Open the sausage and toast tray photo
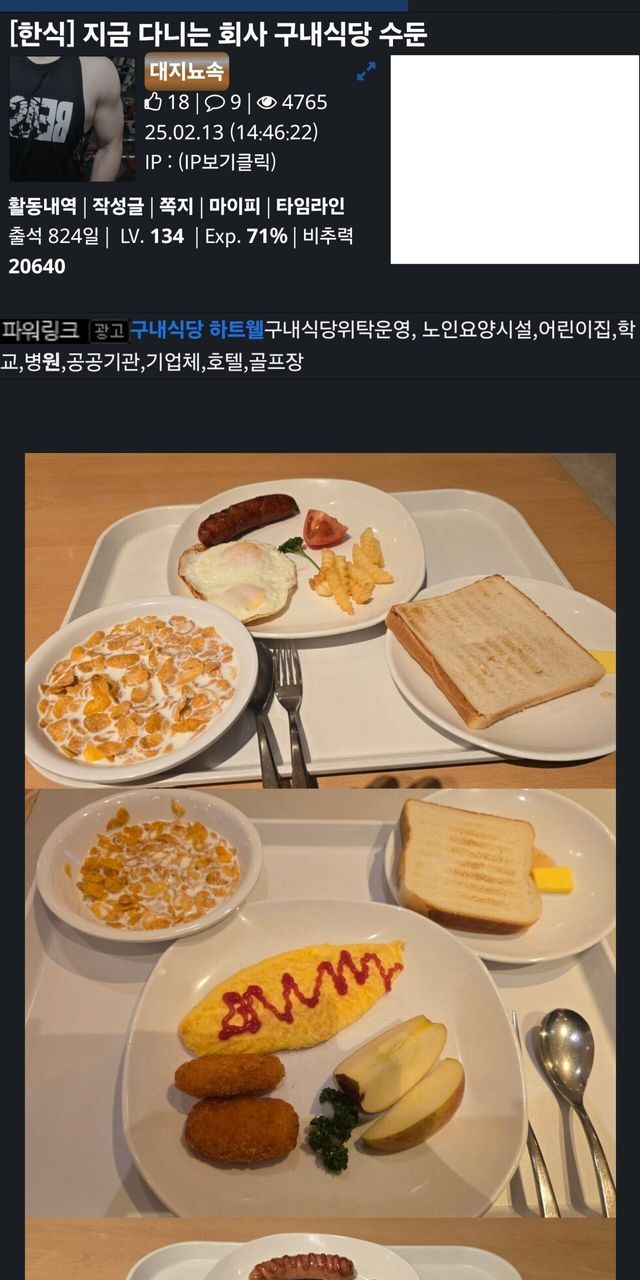This screenshot has width=640, height=1280. coord(320,620)
